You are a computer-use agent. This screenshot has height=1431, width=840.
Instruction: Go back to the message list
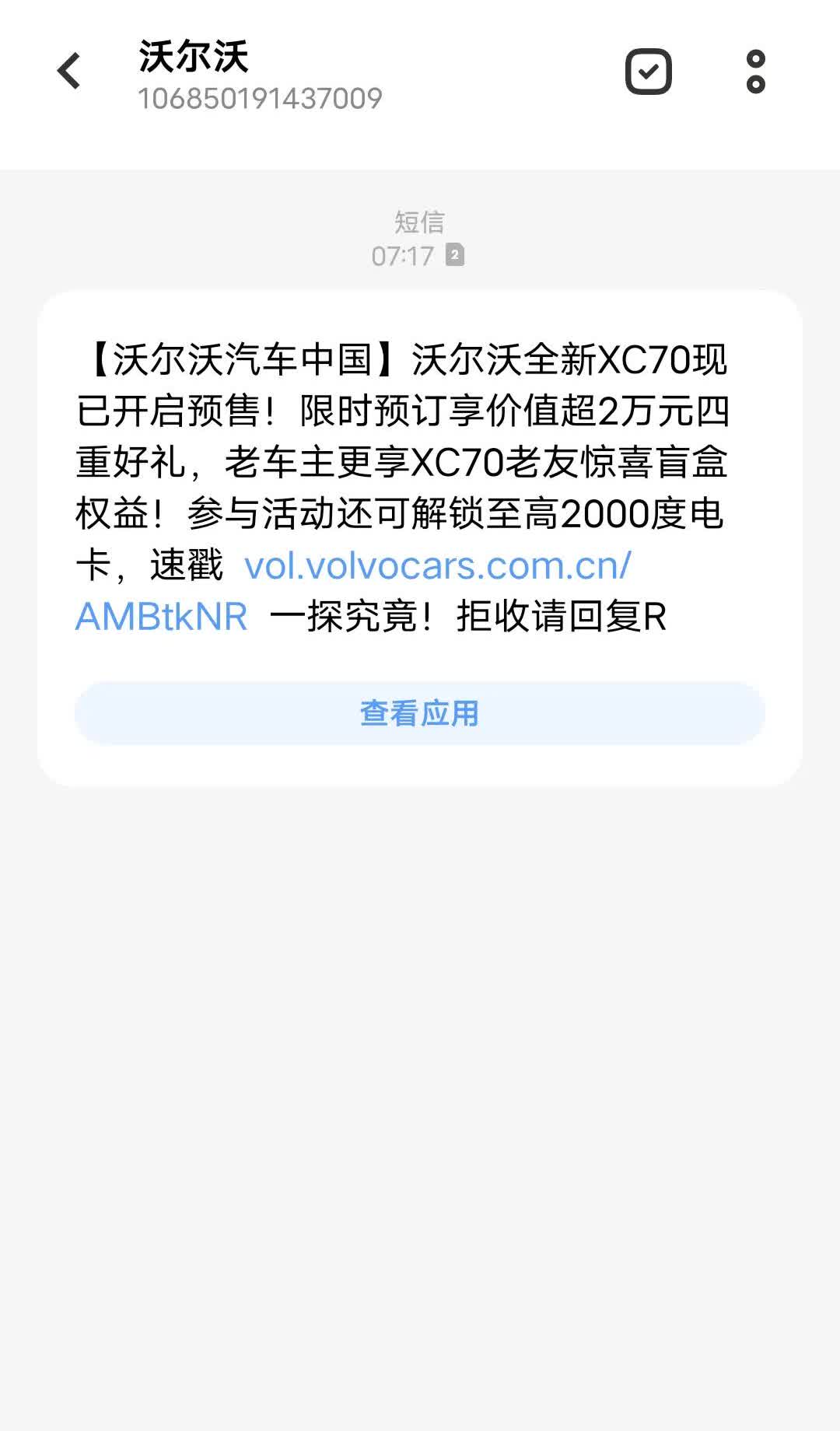(x=69, y=72)
